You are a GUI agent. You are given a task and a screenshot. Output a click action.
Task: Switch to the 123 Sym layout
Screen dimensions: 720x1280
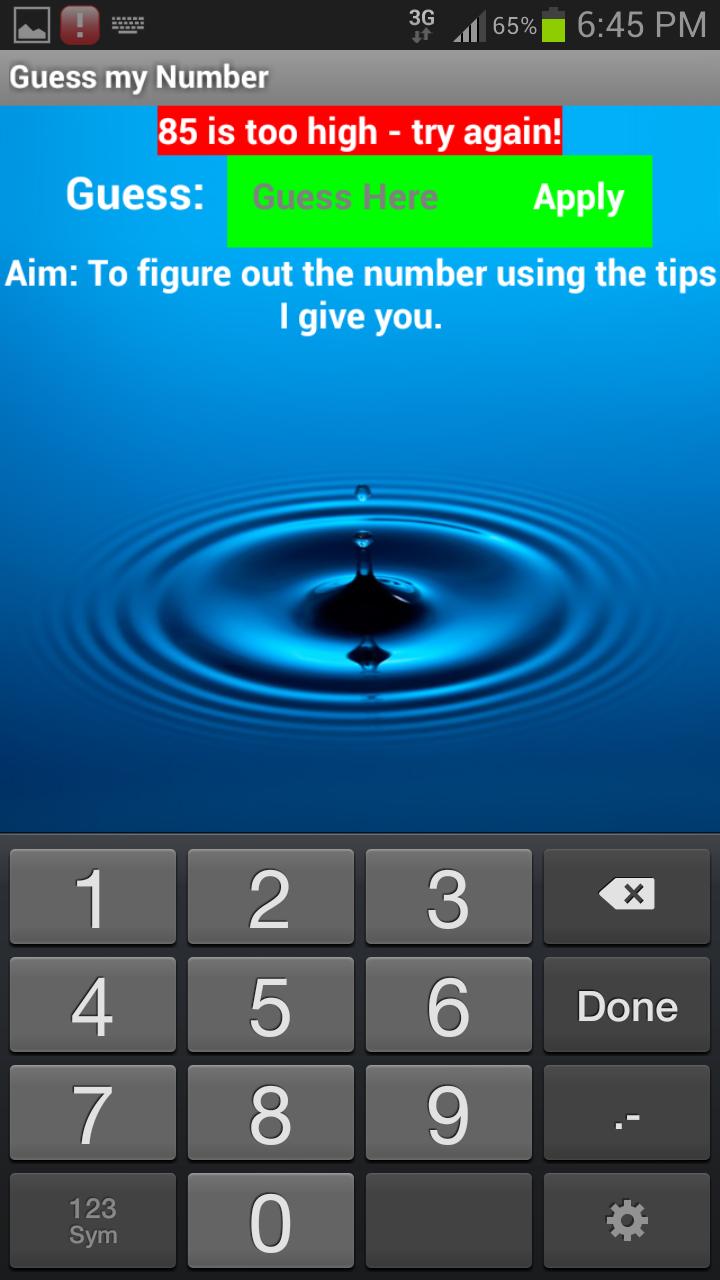[x=92, y=1221]
